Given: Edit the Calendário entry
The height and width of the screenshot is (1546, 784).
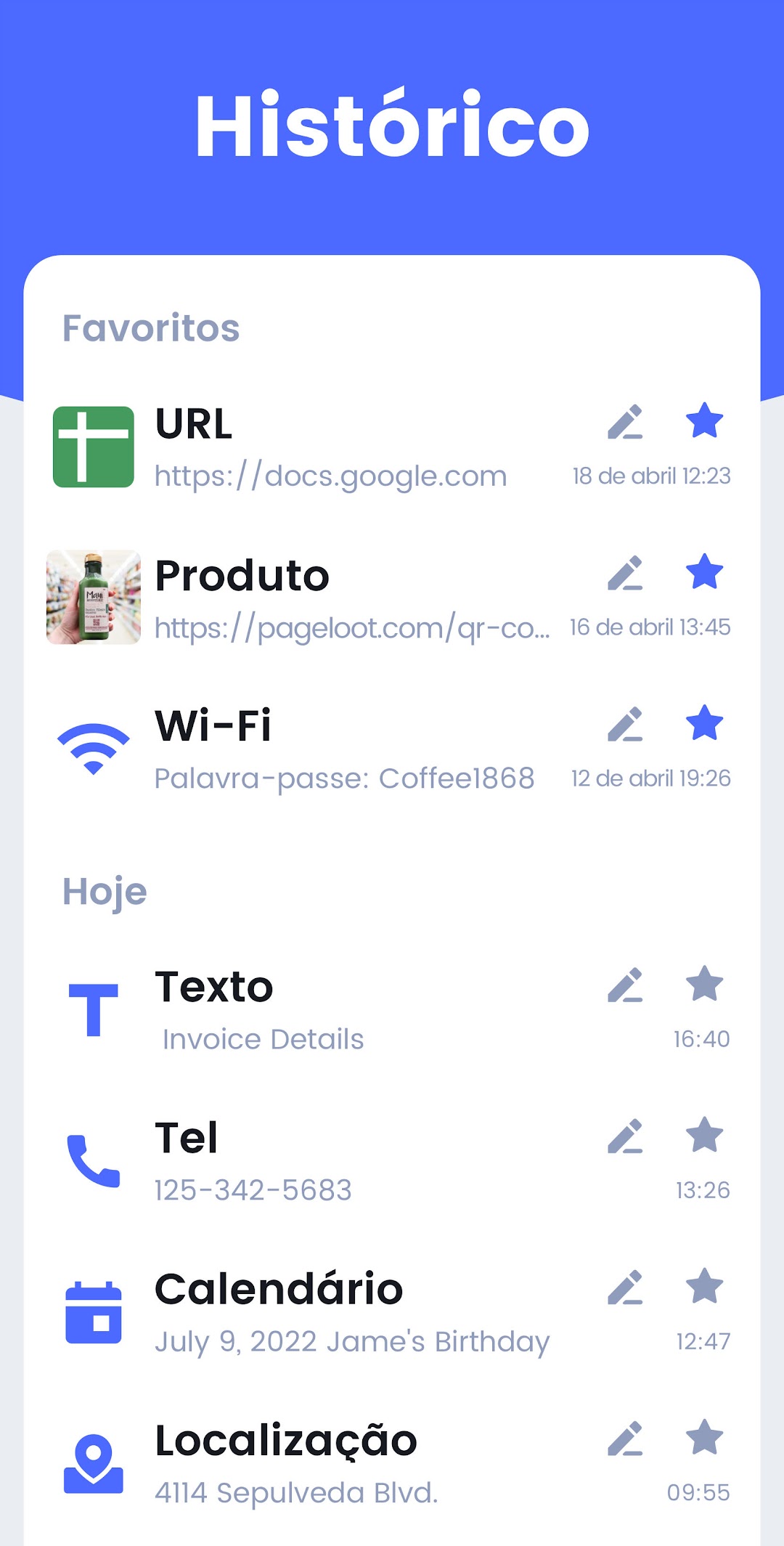Looking at the screenshot, I should click(625, 1287).
